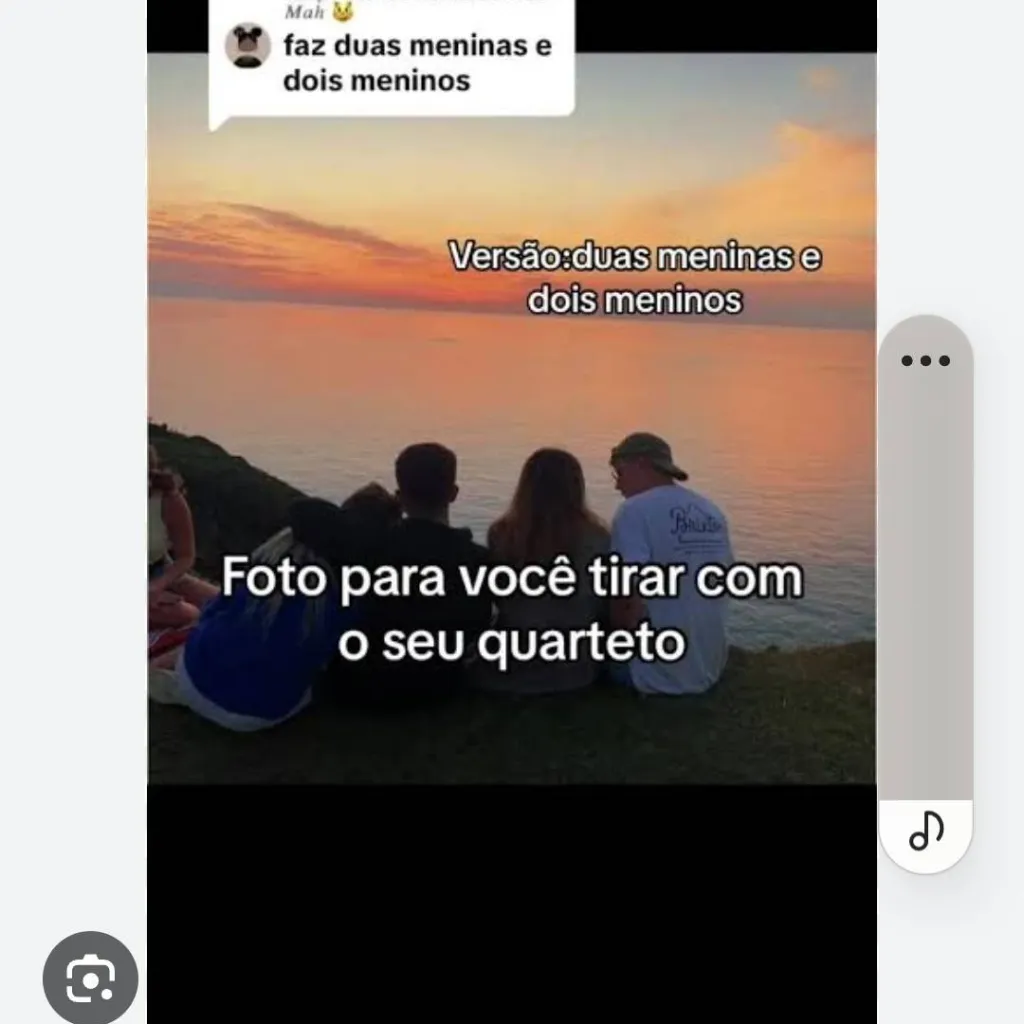Open the three-dot overflow menu
Screen dimensions: 1024x1024
tap(925, 361)
